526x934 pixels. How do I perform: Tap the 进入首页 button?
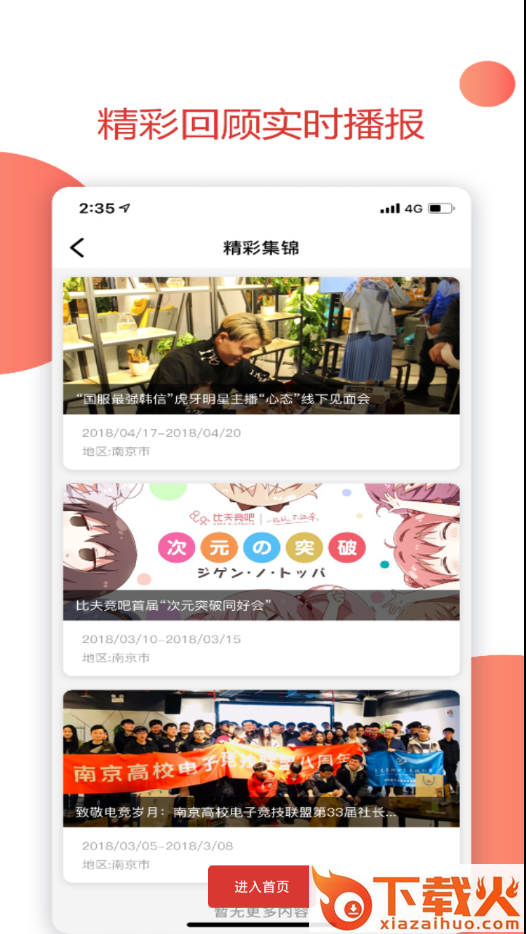260,886
